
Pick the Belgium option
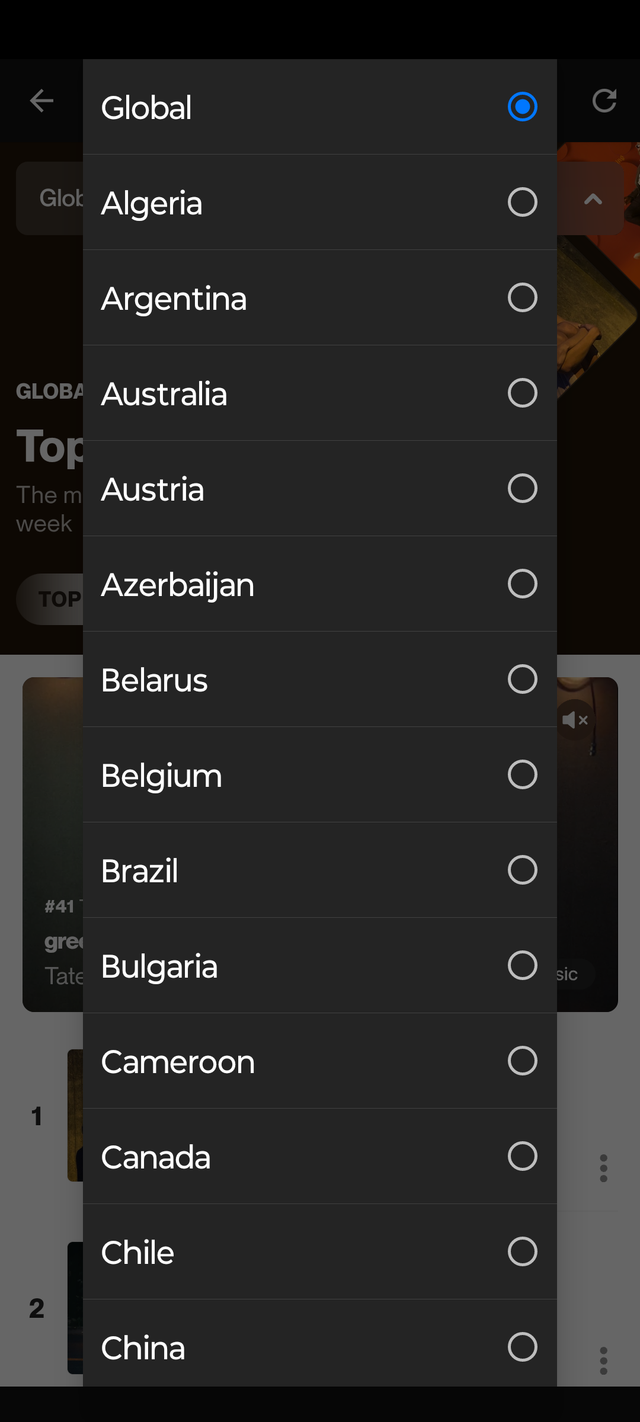(320, 775)
